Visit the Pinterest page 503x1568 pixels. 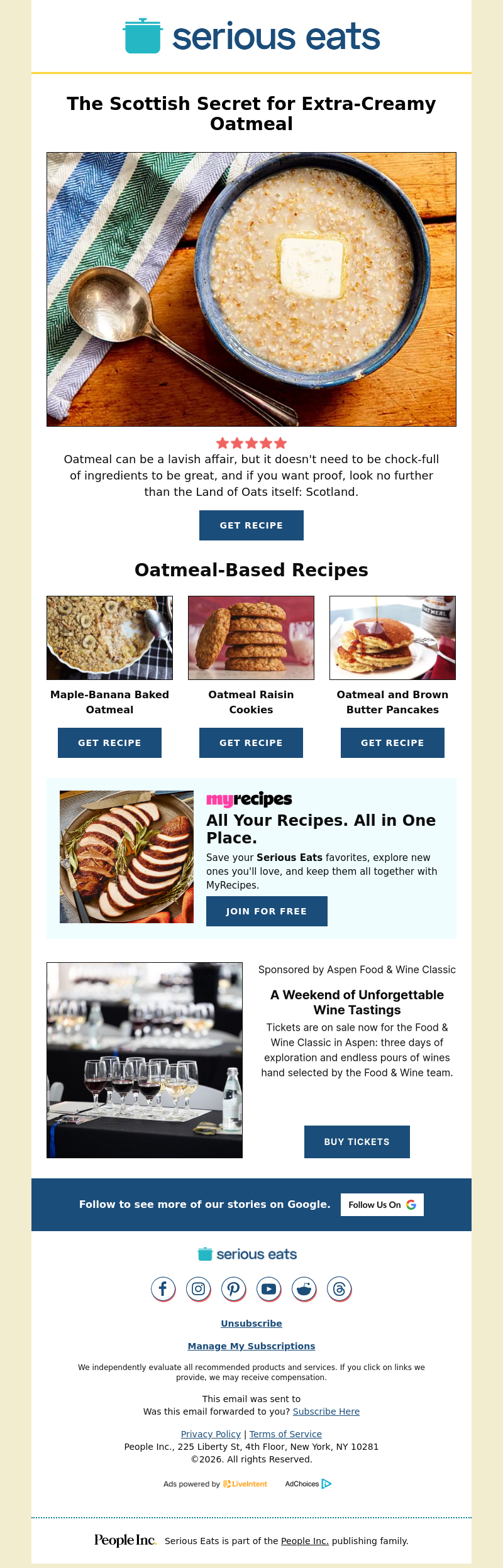(x=233, y=1290)
